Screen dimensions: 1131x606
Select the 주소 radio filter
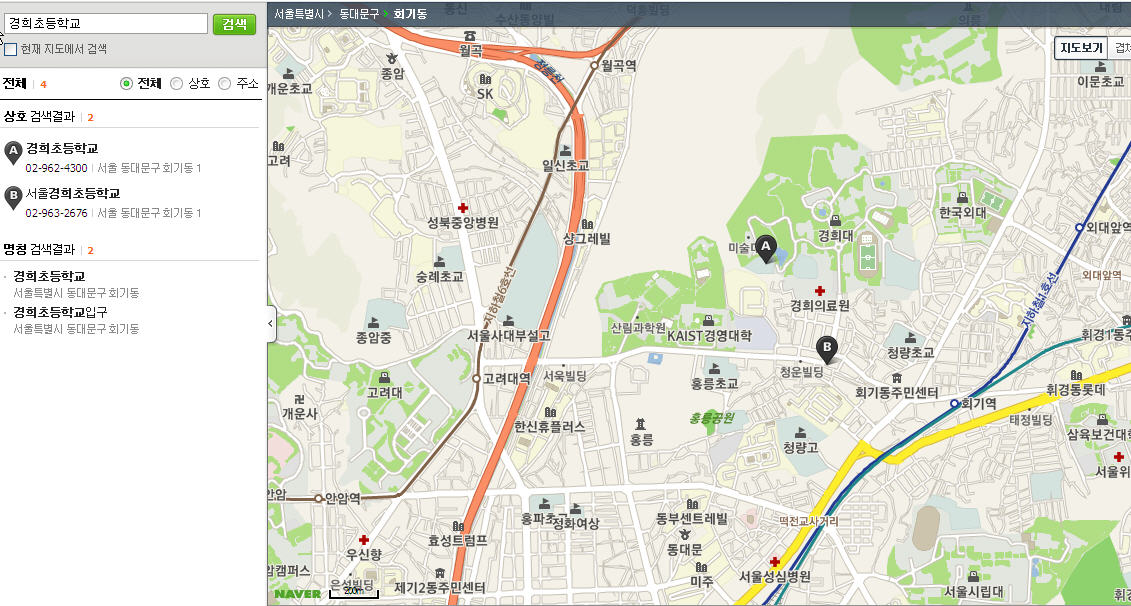point(224,84)
